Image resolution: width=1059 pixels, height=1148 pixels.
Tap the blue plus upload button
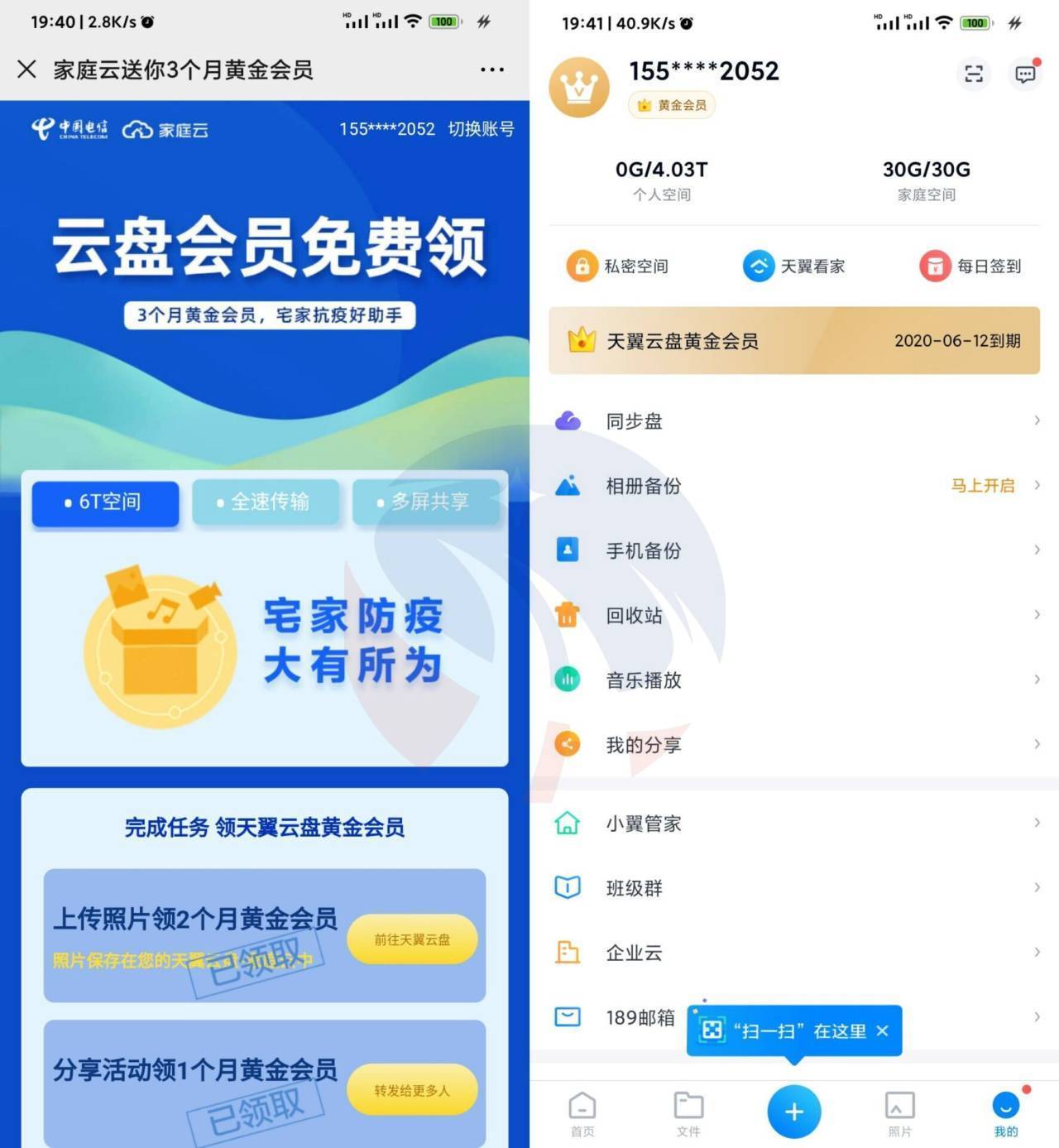pyautogui.click(x=793, y=1112)
